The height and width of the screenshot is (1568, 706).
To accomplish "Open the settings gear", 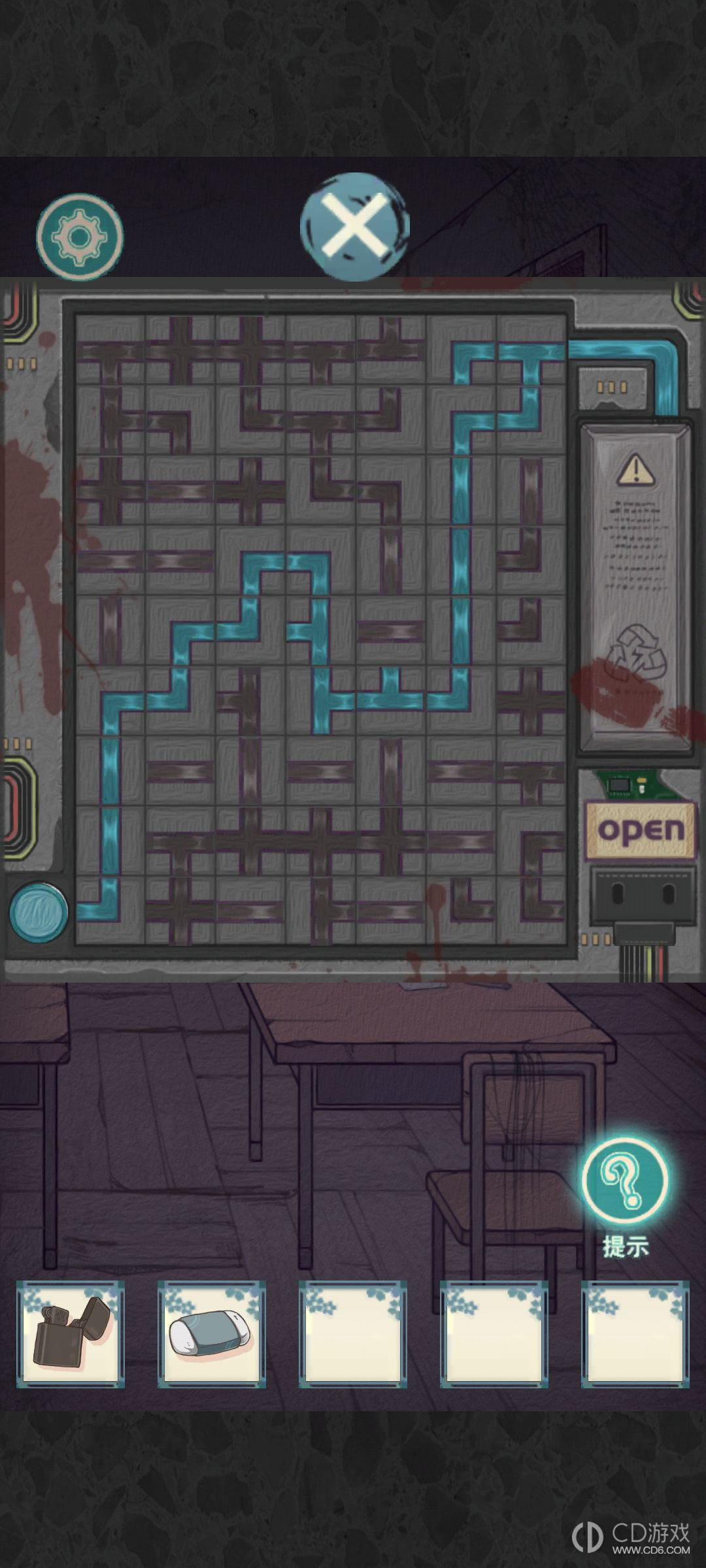I will point(80,237).
